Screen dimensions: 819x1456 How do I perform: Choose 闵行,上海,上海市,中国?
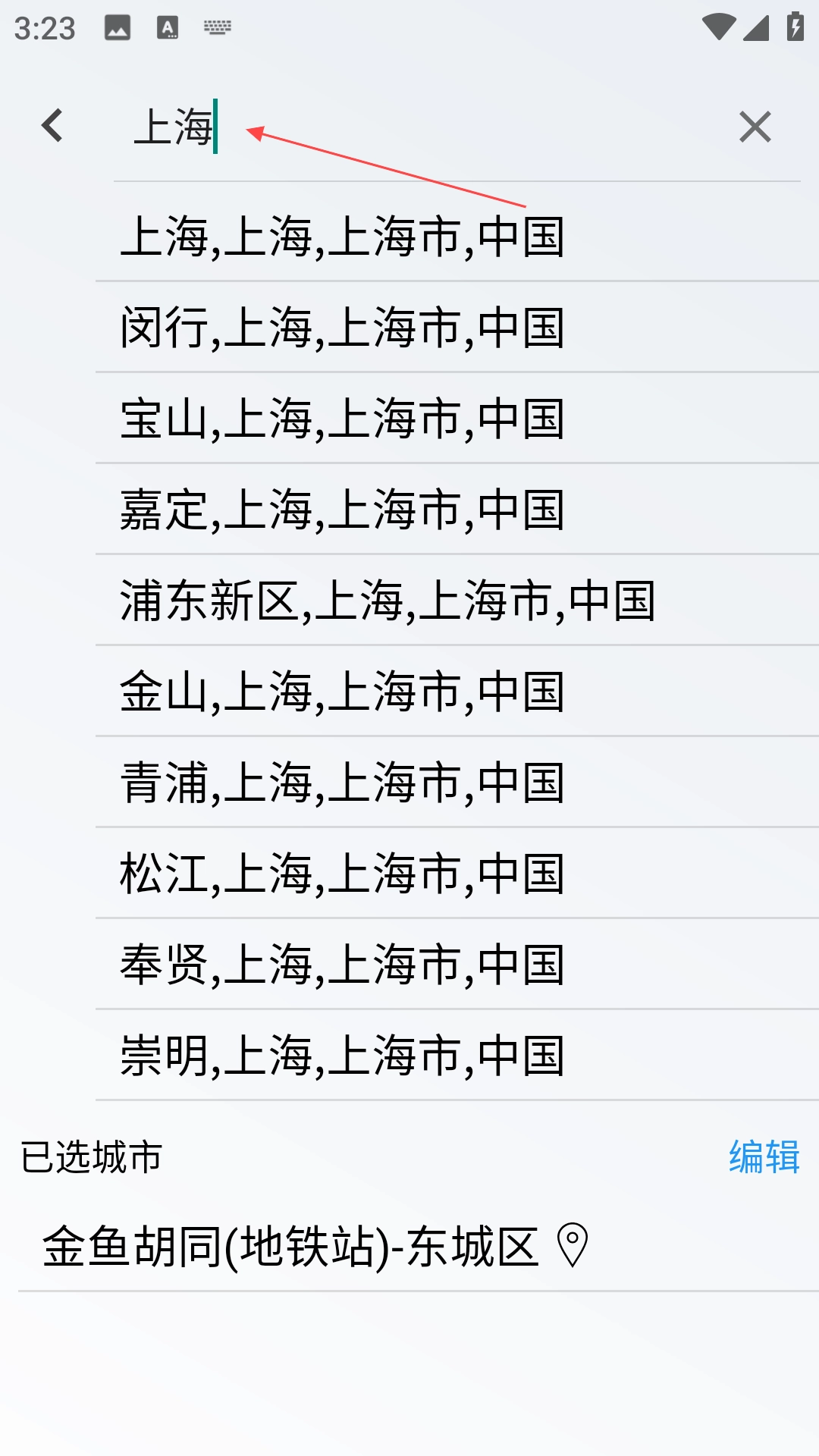point(343,328)
